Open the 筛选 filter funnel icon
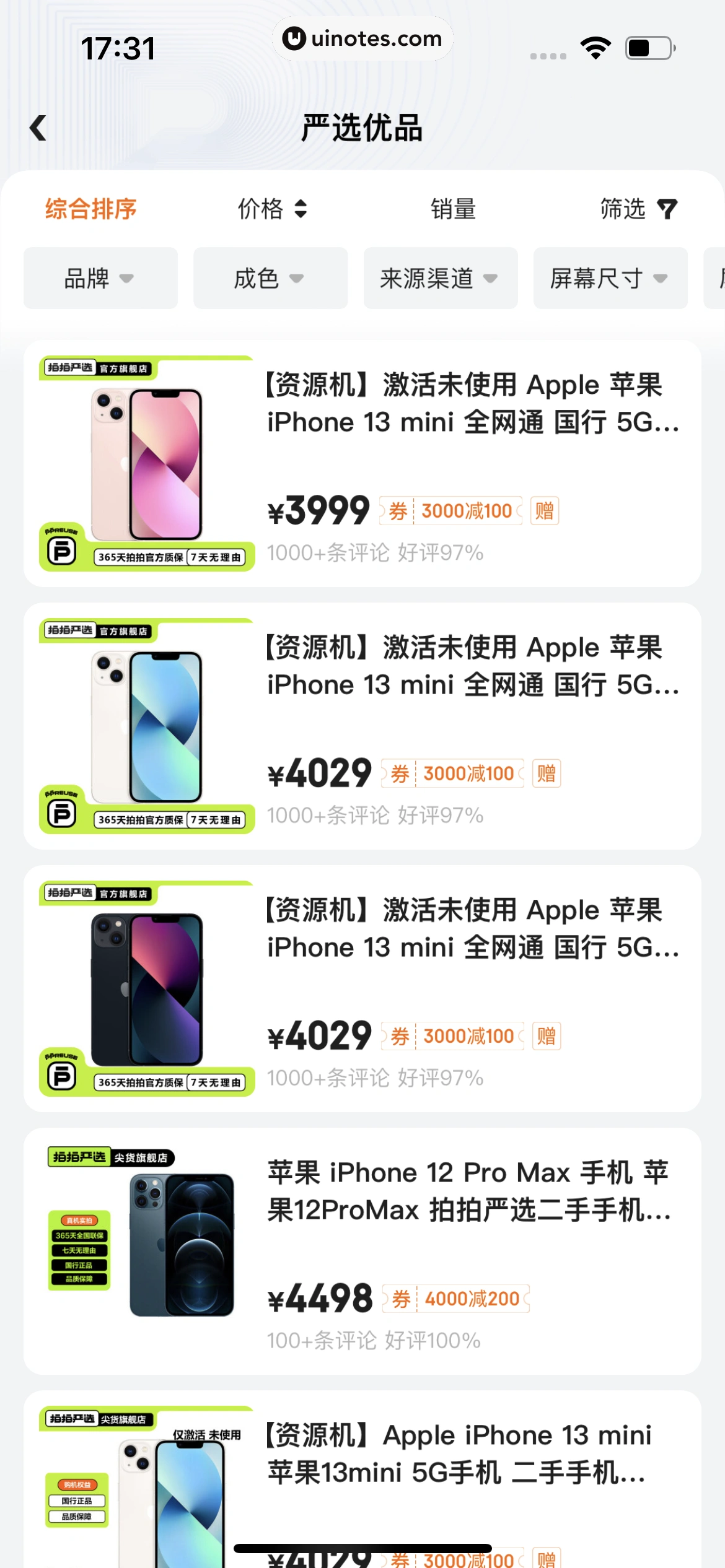 click(668, 209)
